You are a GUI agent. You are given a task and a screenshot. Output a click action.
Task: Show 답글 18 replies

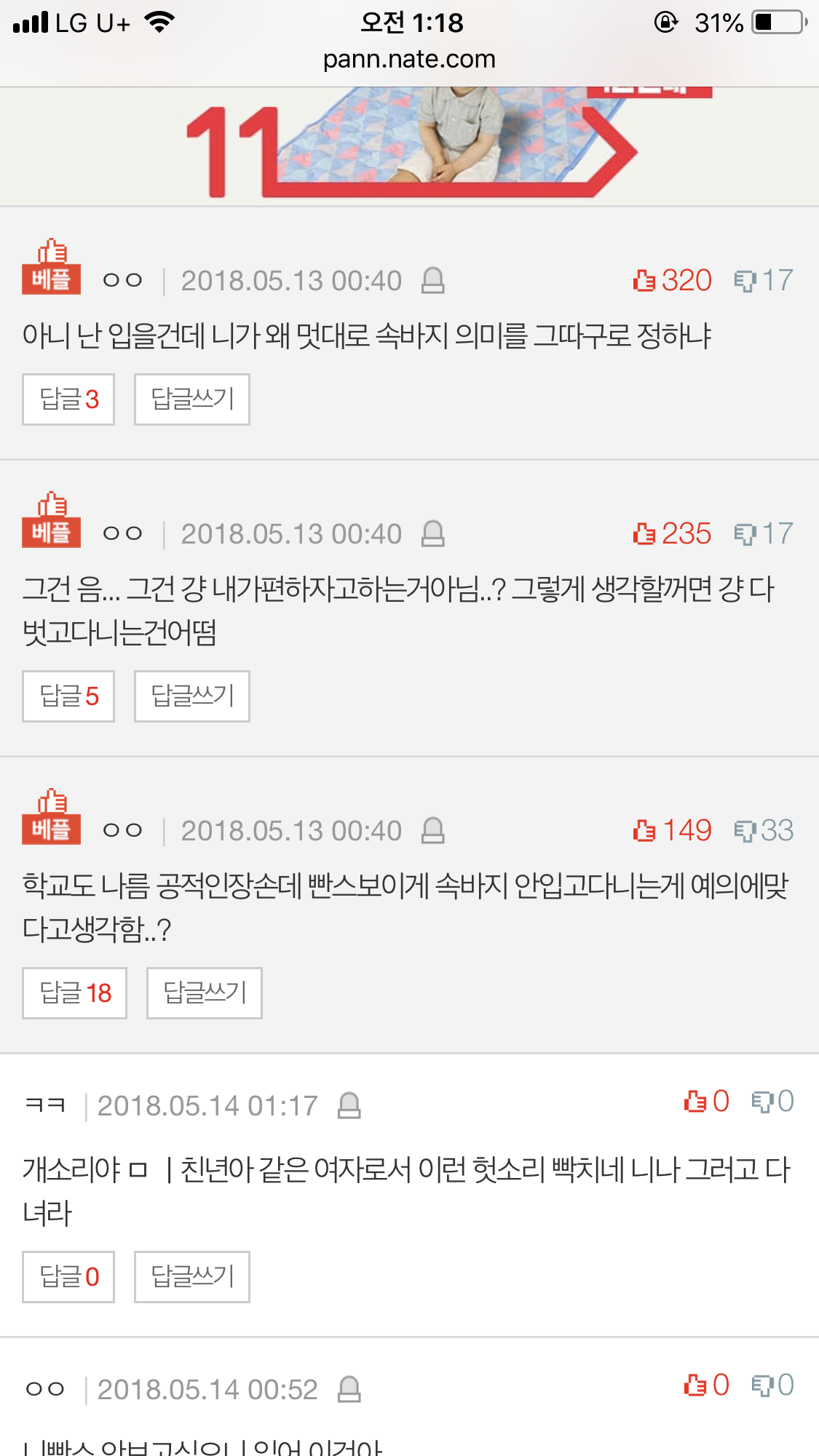(x=74, y=992)
